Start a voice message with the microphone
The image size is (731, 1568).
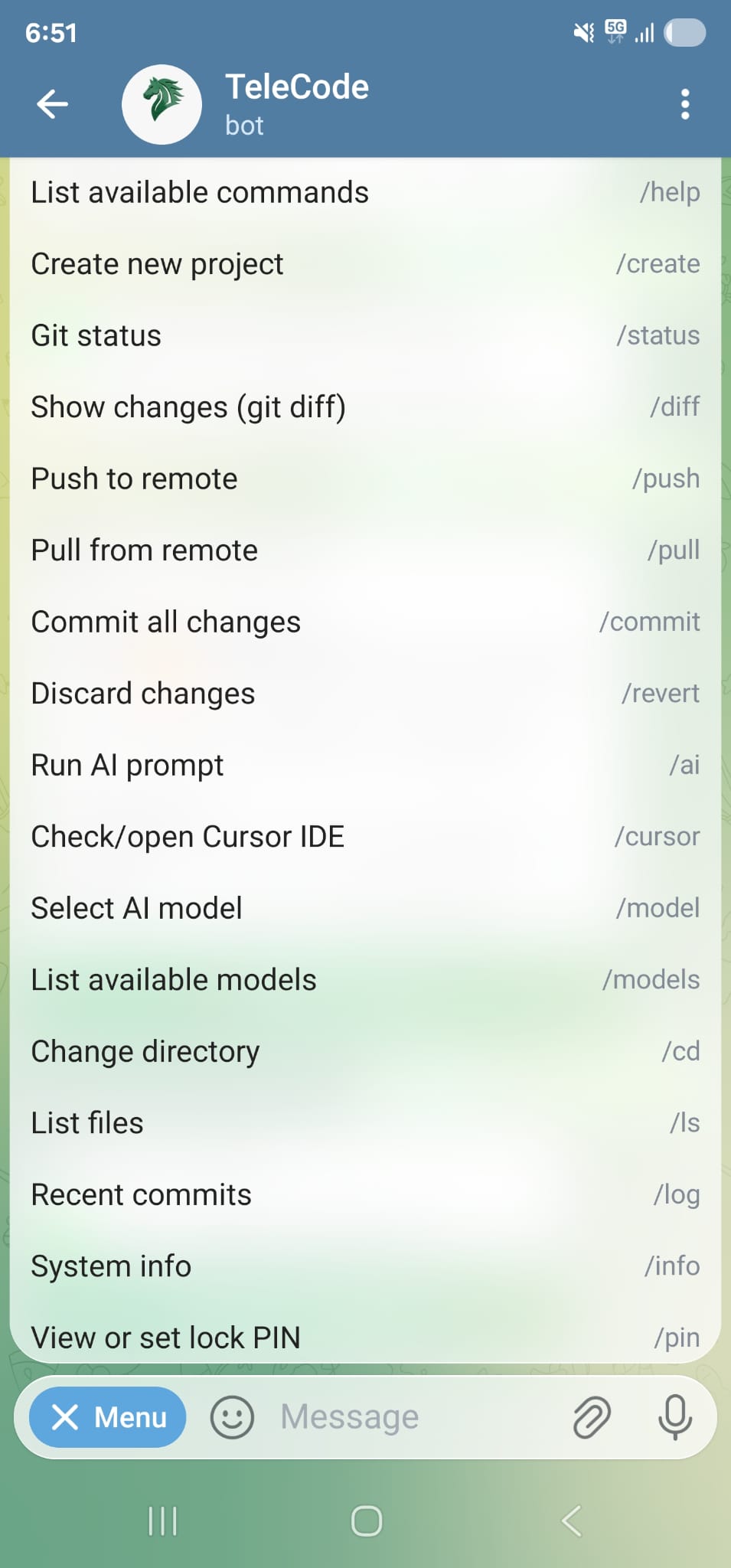click(674, 1417)
